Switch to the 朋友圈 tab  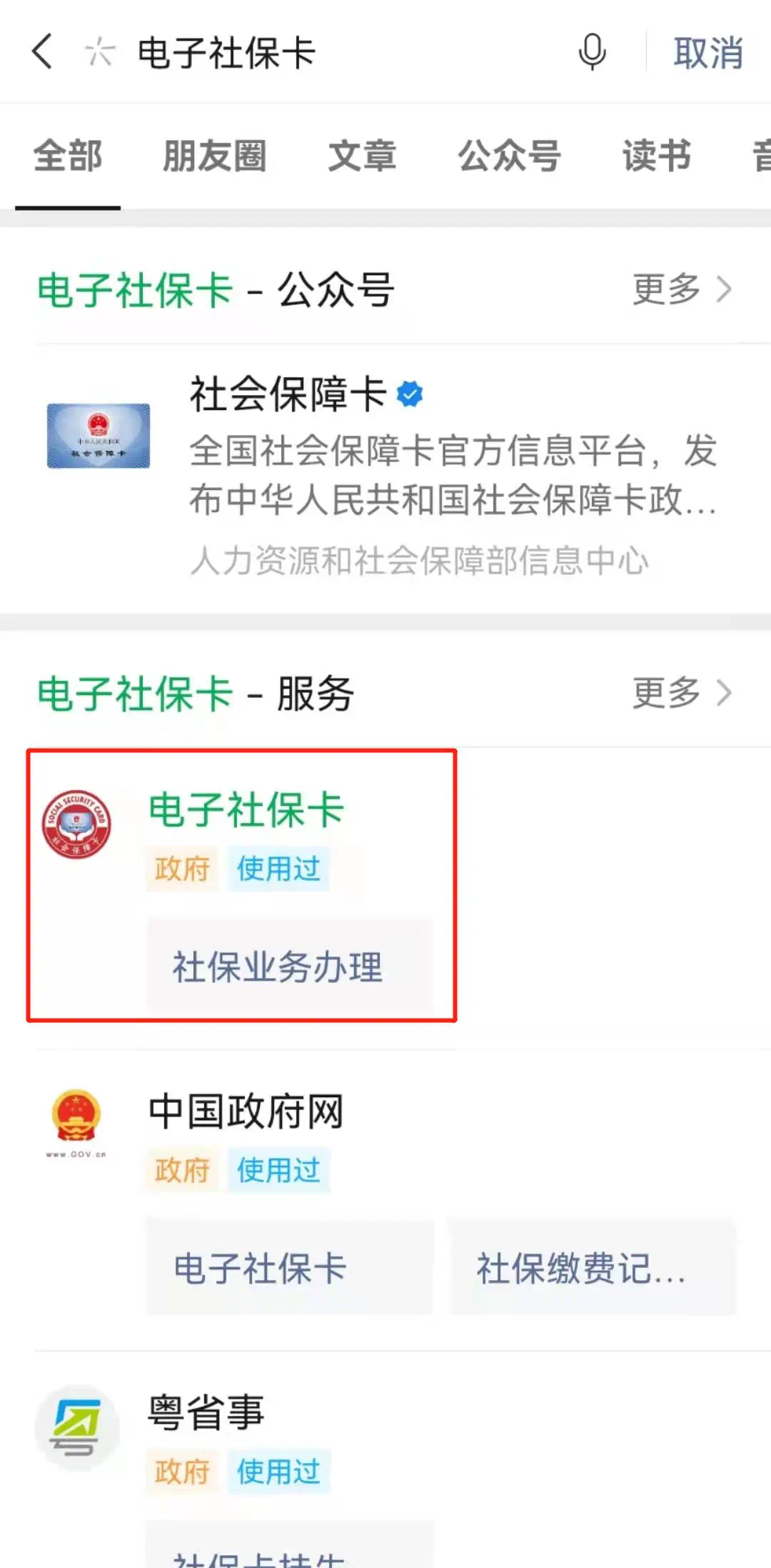pyautogui.click(x=214, y=156)
